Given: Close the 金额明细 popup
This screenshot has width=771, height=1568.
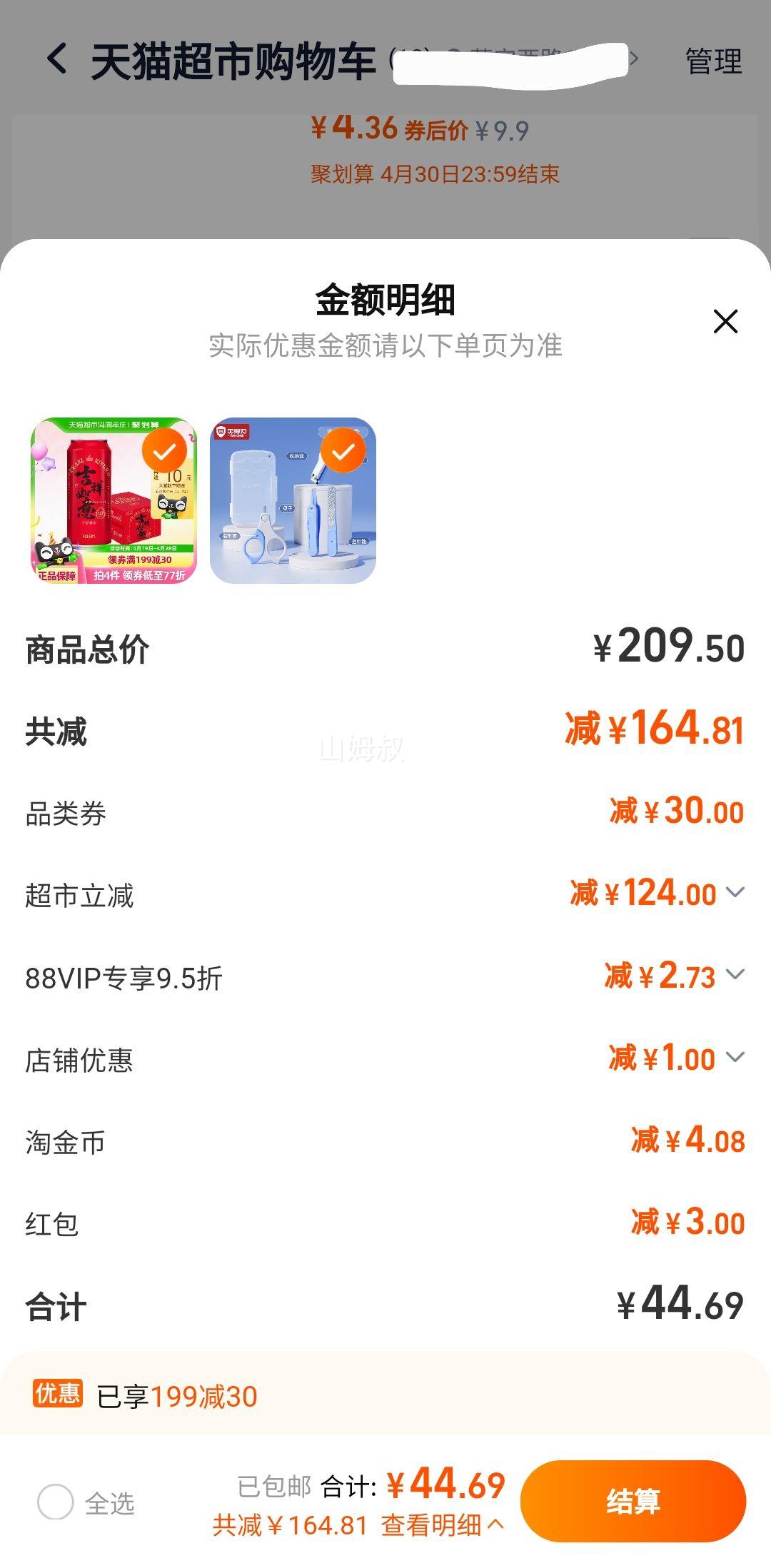Looking at the screenshot, I should click(727, 321).
